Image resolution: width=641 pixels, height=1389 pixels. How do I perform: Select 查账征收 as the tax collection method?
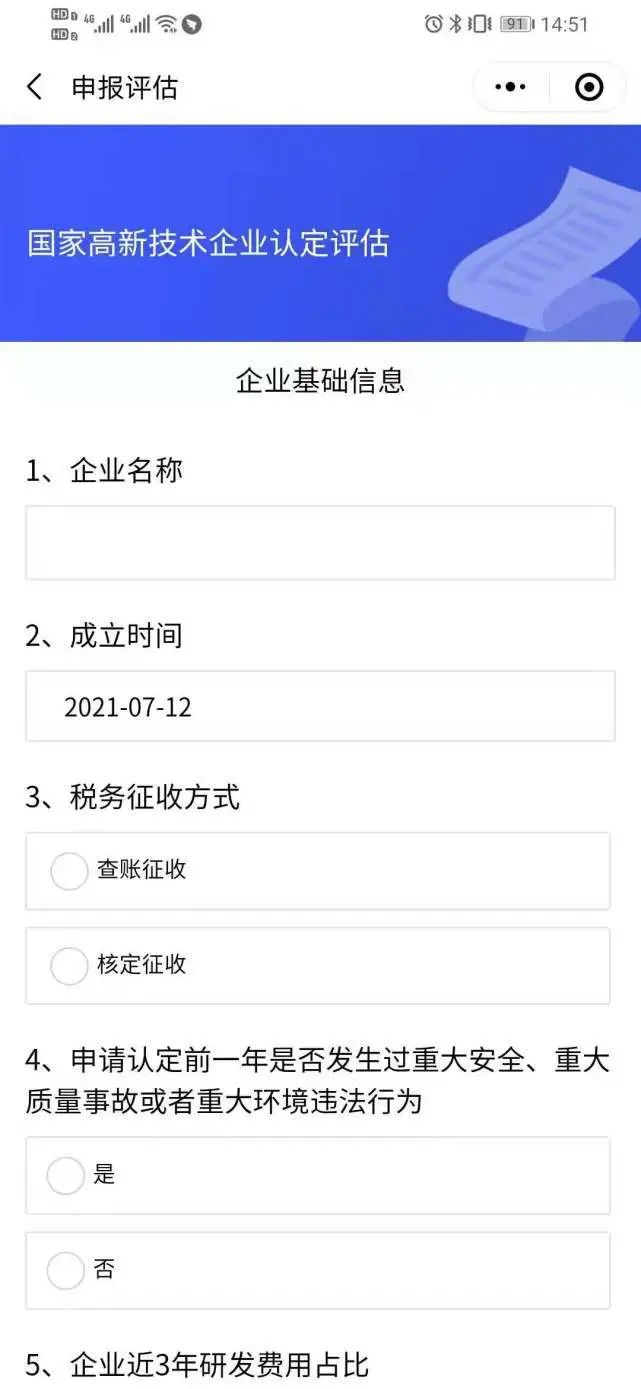tap(318, 871)
